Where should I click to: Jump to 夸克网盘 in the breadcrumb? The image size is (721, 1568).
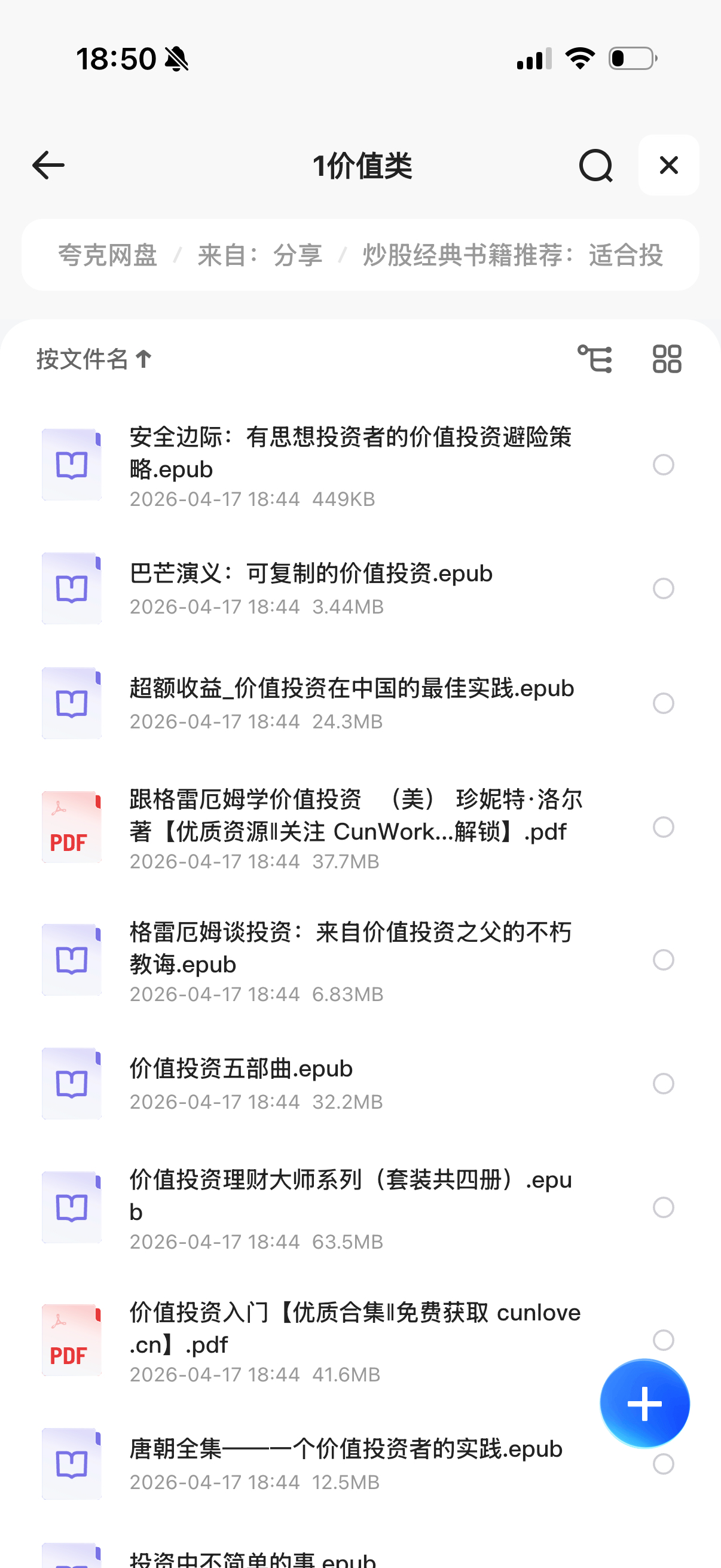tap(108, 255)
